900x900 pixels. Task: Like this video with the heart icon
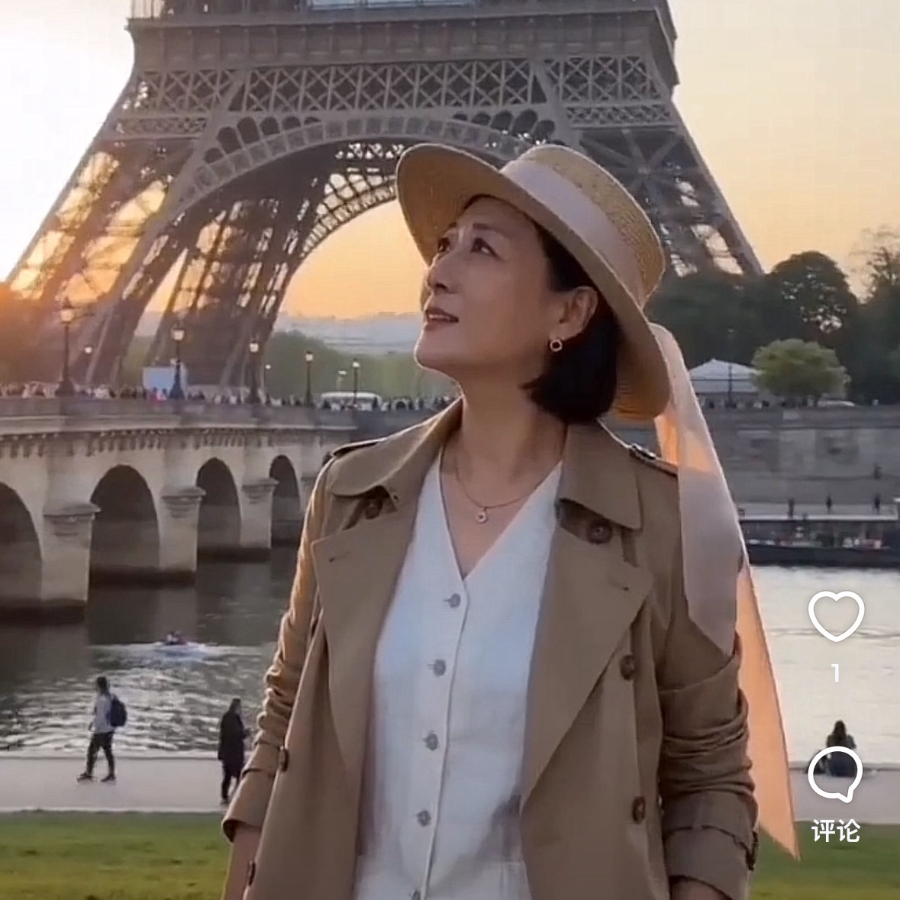point(835,615)
